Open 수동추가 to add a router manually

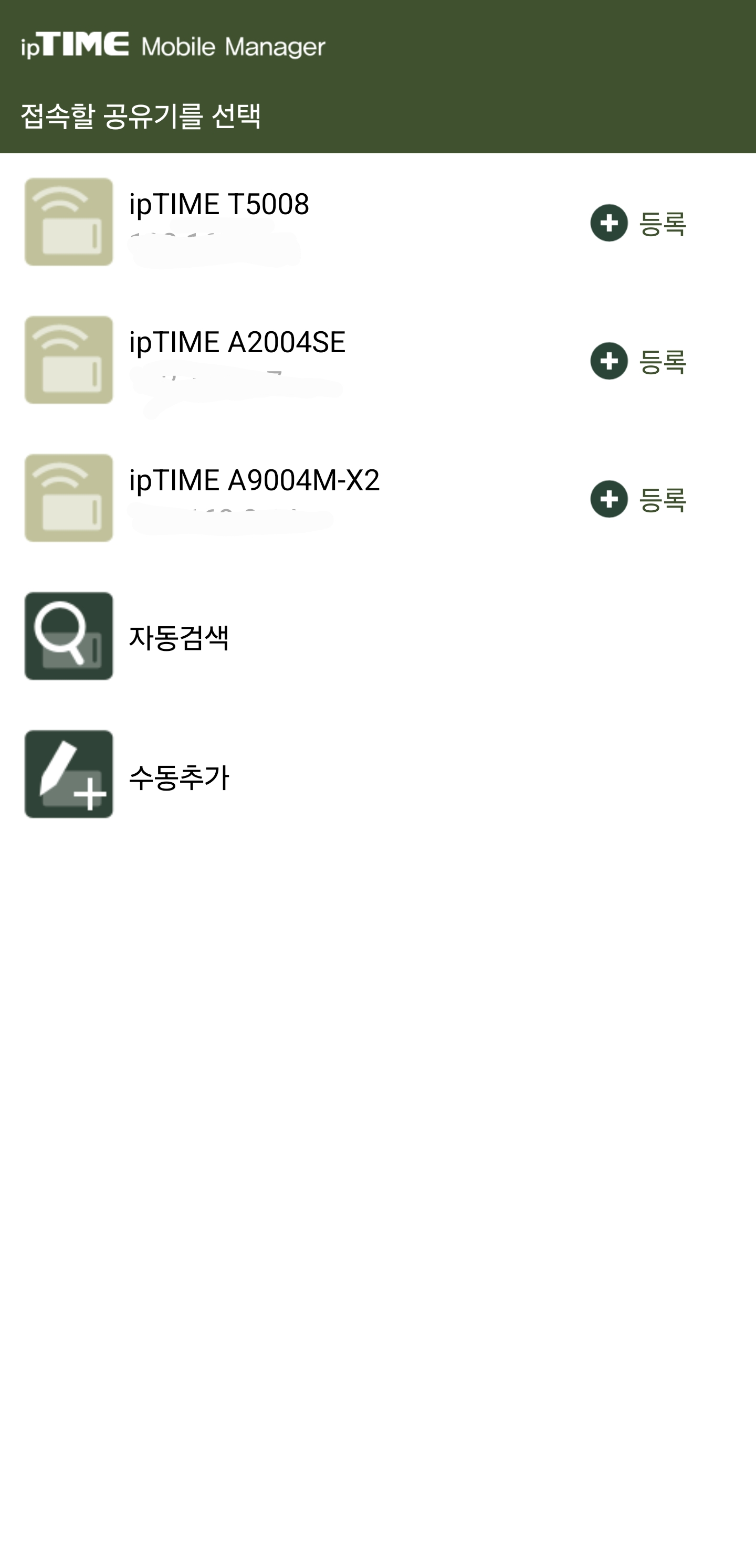point(179,774)
